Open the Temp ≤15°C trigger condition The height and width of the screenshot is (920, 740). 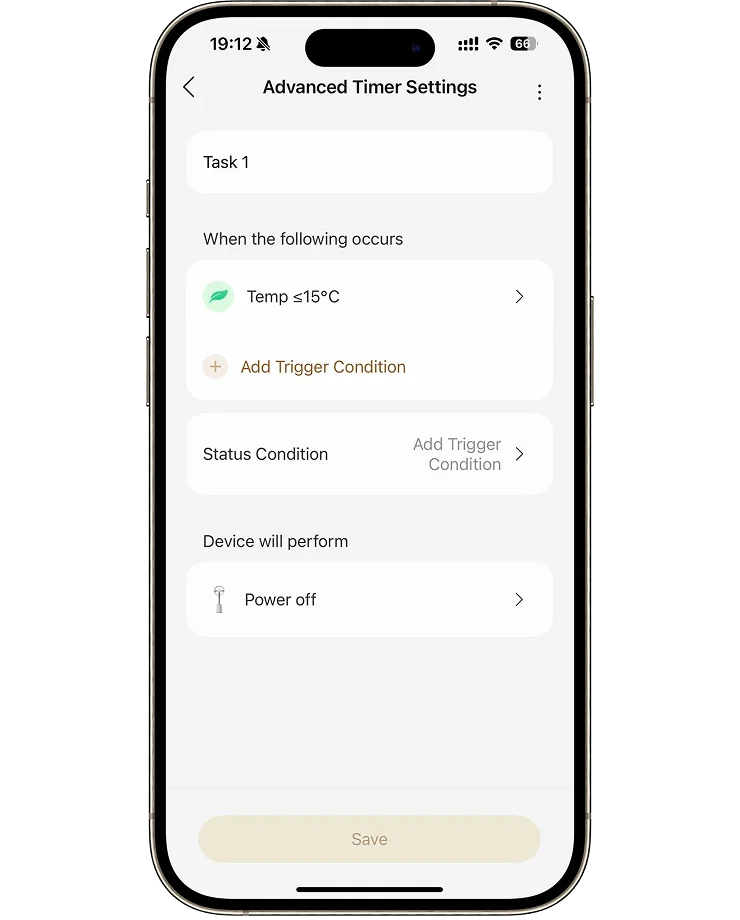pos(369,297)
